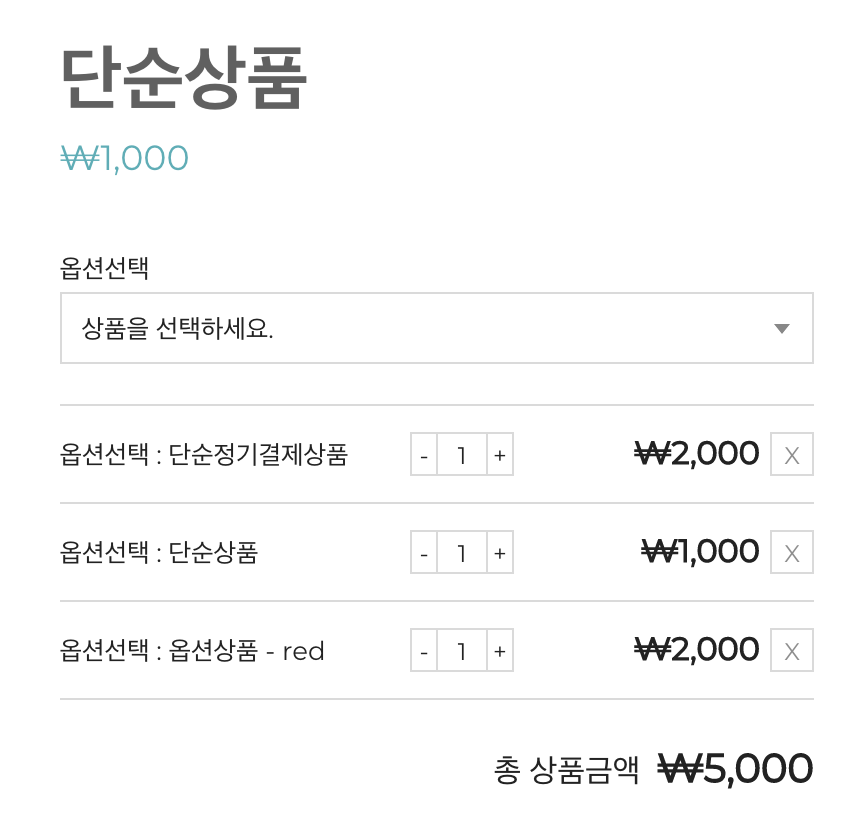Remove 단순정기결제상품 from selected options
The width and height of the screenshot is (858, 826).
pos(792,455)
